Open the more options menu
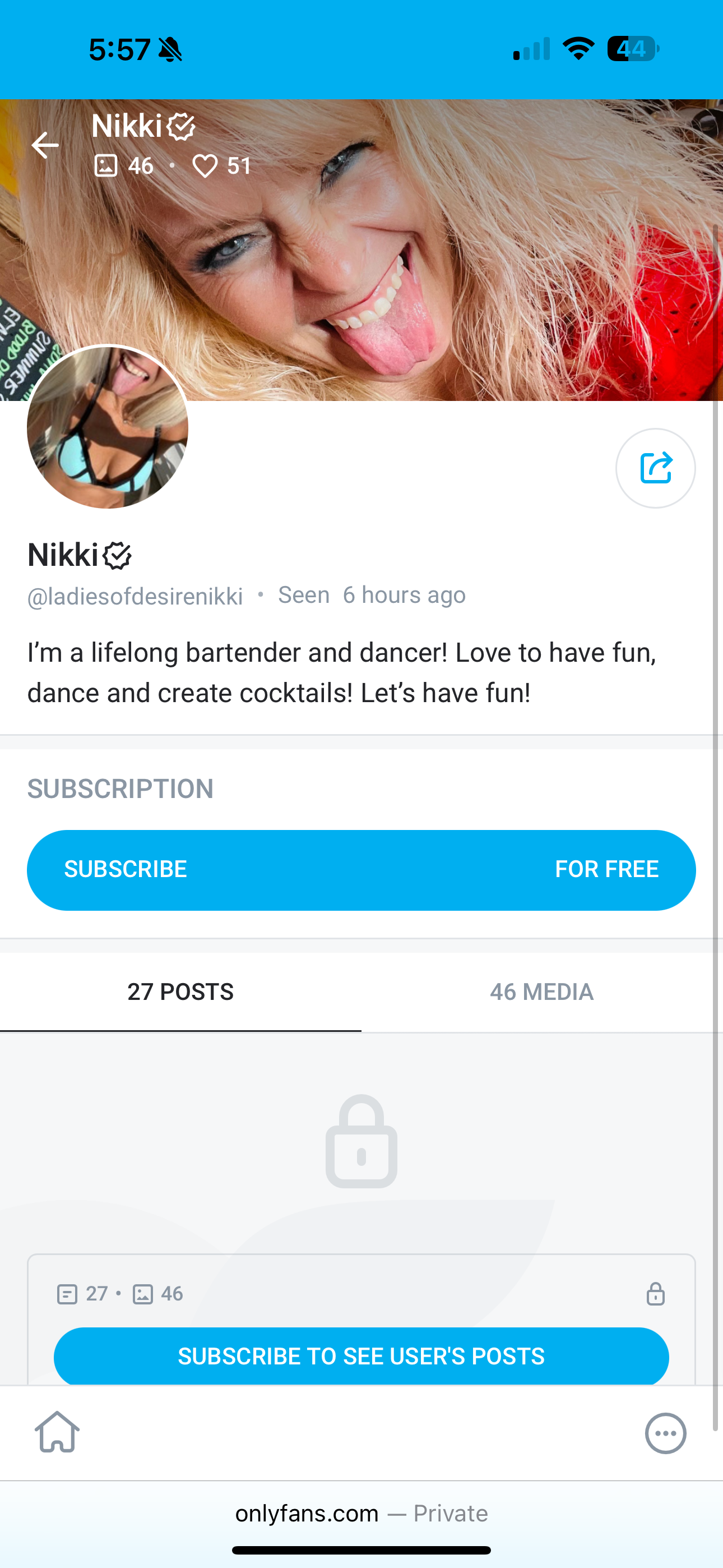 point(665,1433)
